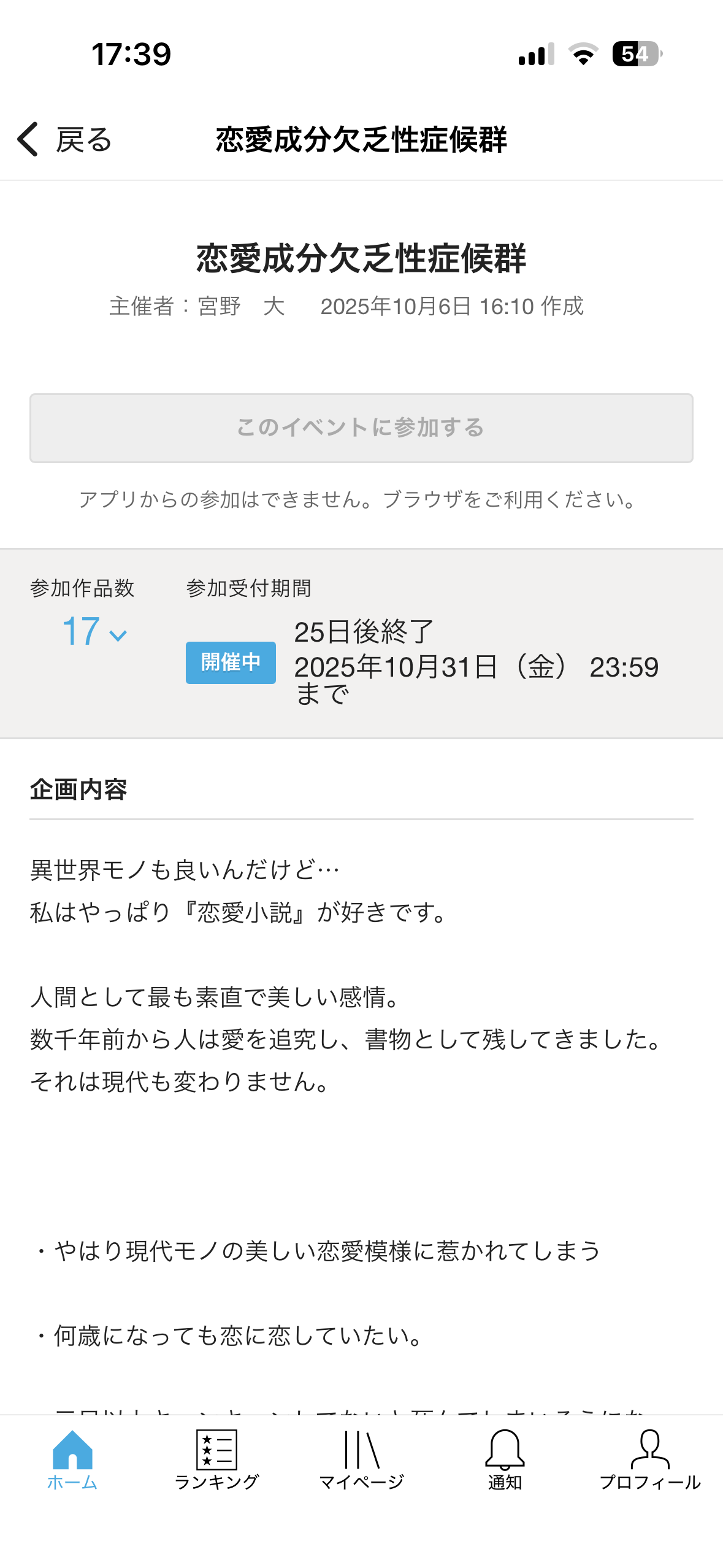Open the ランキング tab

pyautogui.click(x=216, y=1460)
